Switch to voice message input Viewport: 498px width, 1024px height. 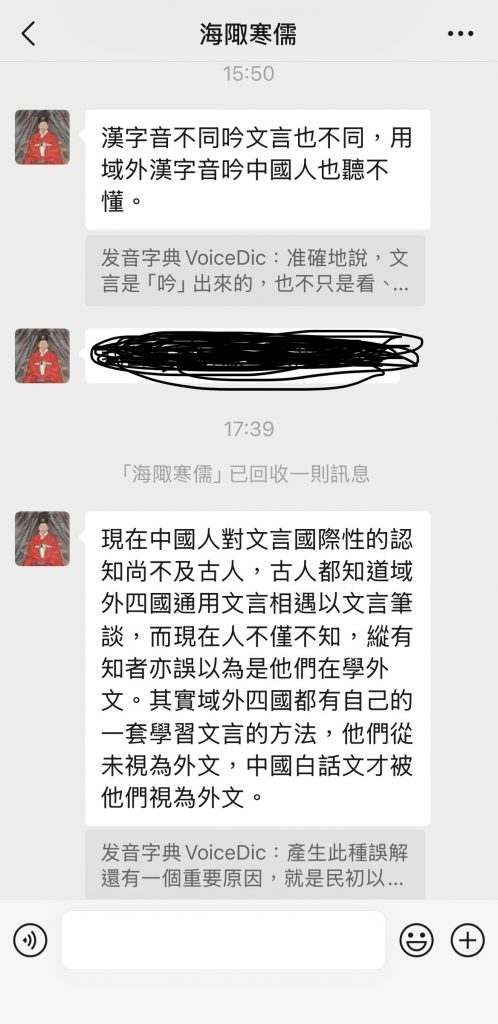pos(30,941)
